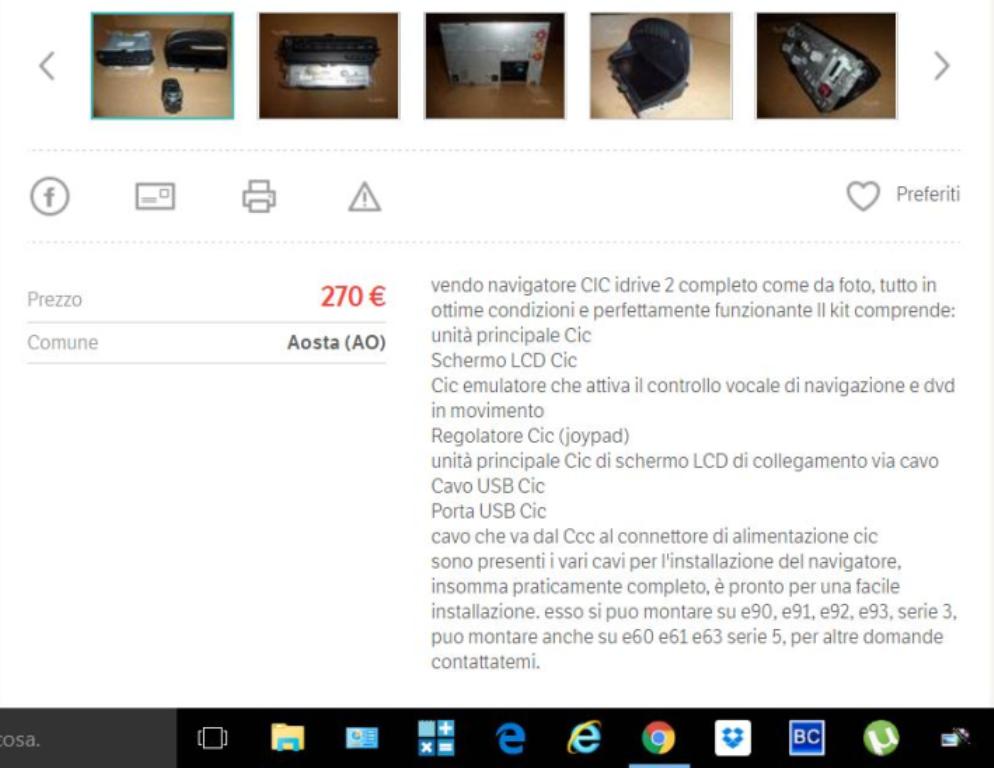This screenshot has height=768, width=994.
Task: Open Task View on the taskbar
Action: tap(212, 739)
